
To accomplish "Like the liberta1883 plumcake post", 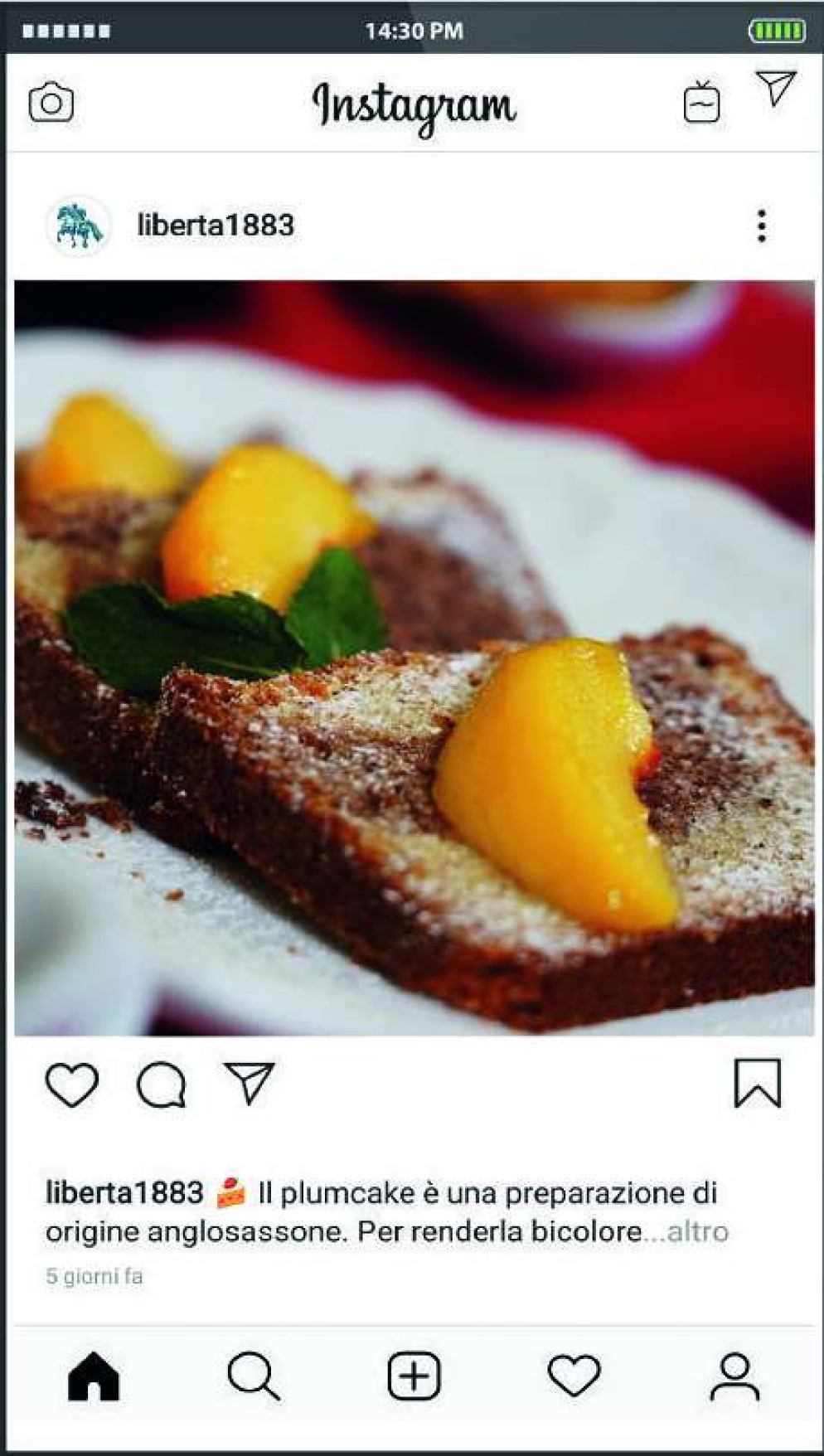I will (71, 1085).
